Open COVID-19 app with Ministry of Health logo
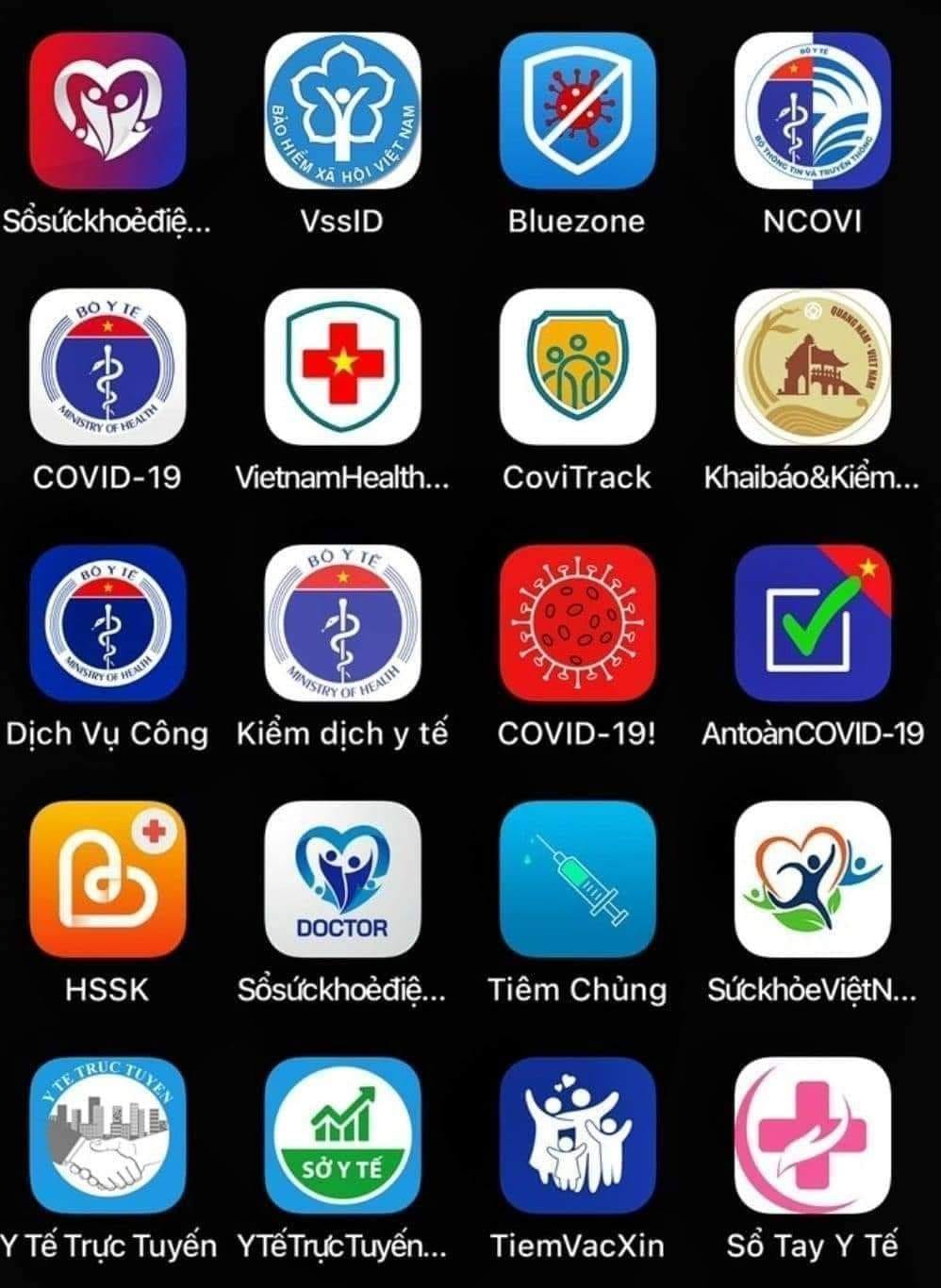This screenshot has width=941, height=1288. pyautogui.click(x=107, y=367)
